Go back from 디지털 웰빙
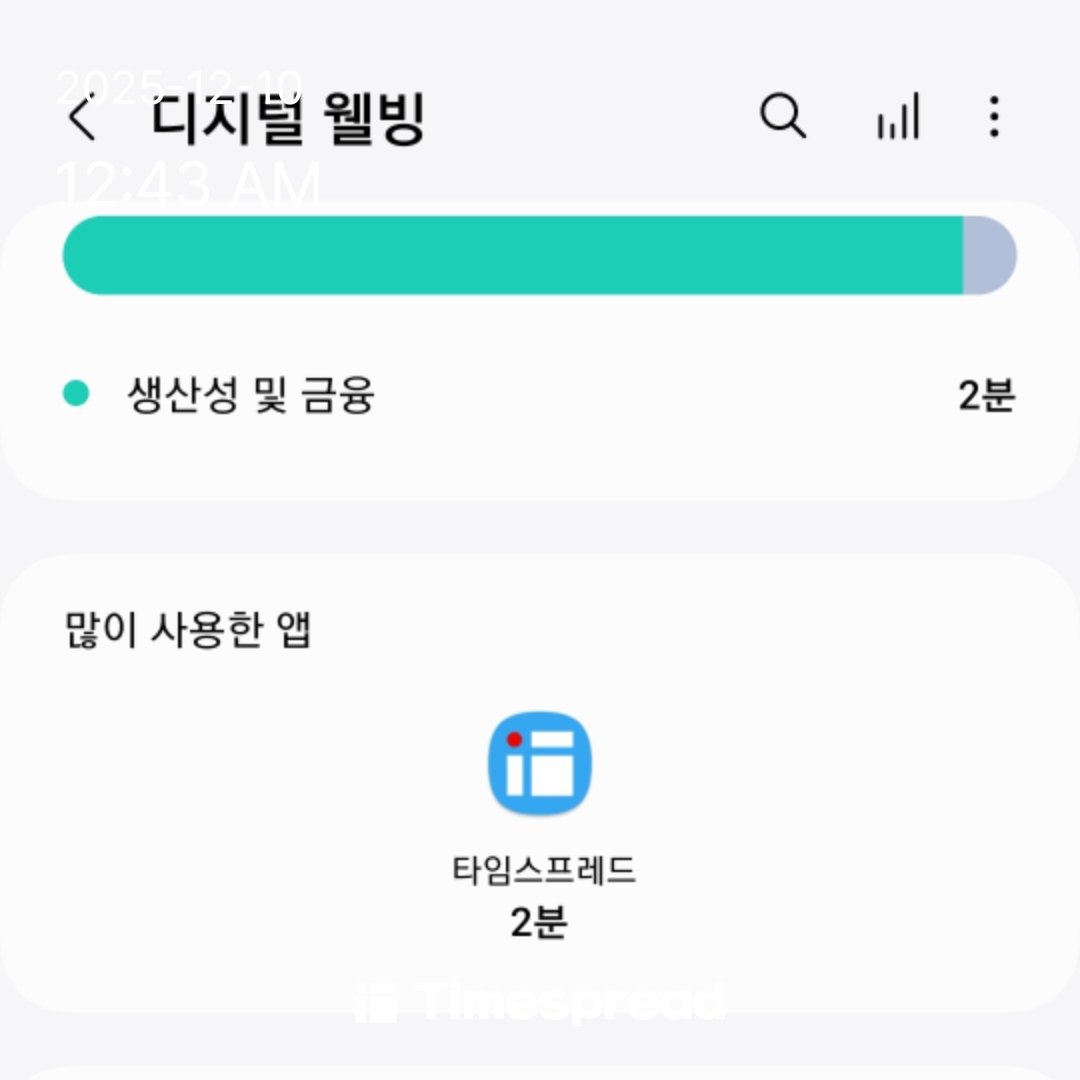 (83, 118)
